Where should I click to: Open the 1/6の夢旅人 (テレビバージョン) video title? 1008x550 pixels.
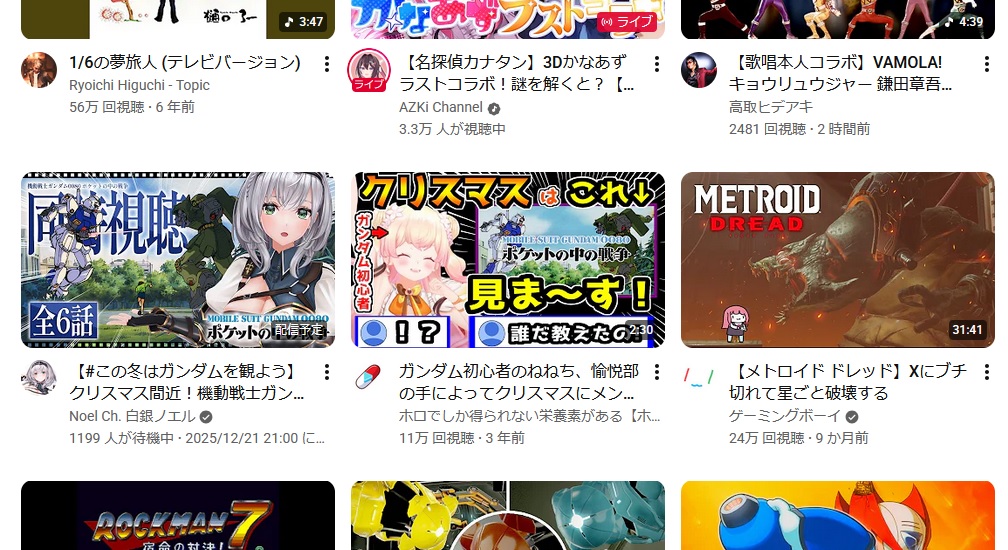pos(185,62)
